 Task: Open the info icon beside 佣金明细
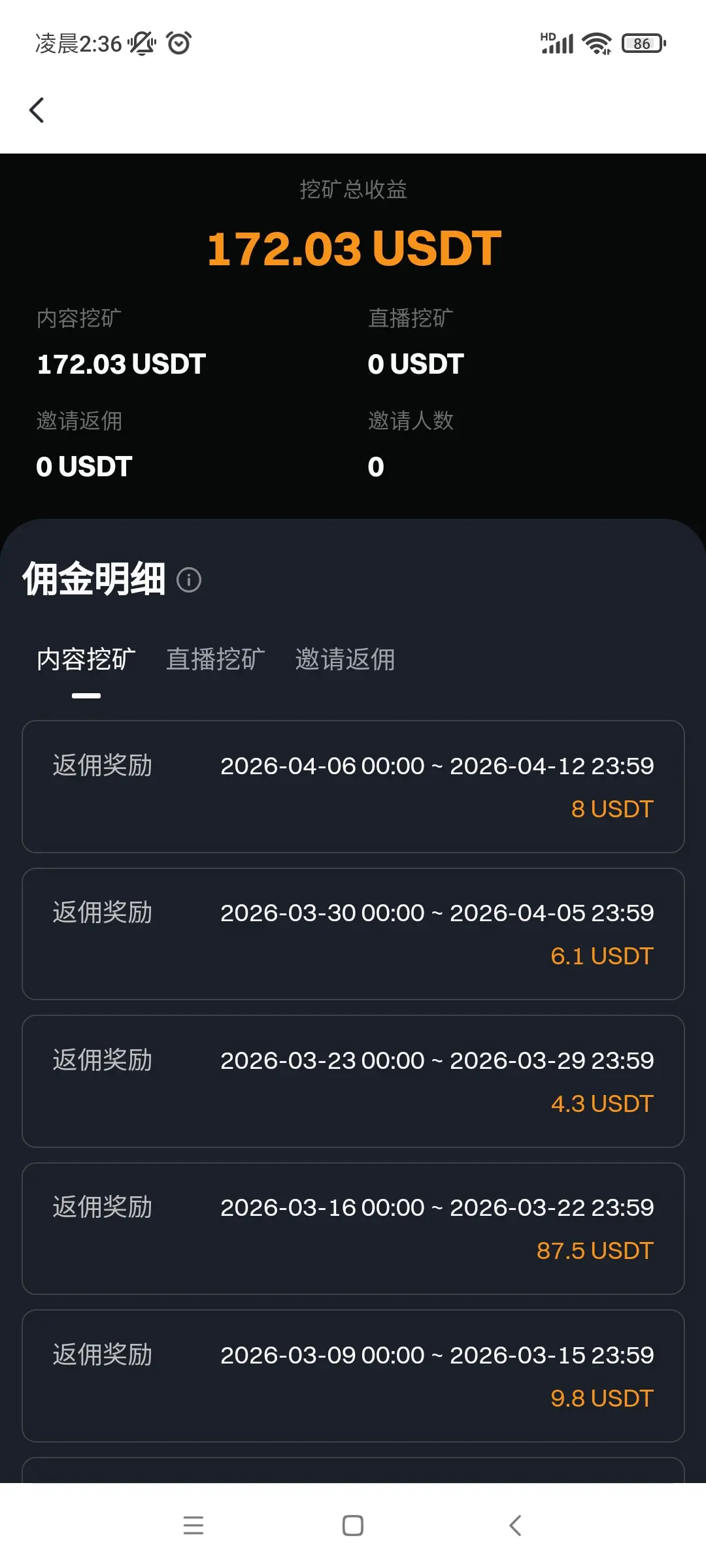(x=189, y=580)
